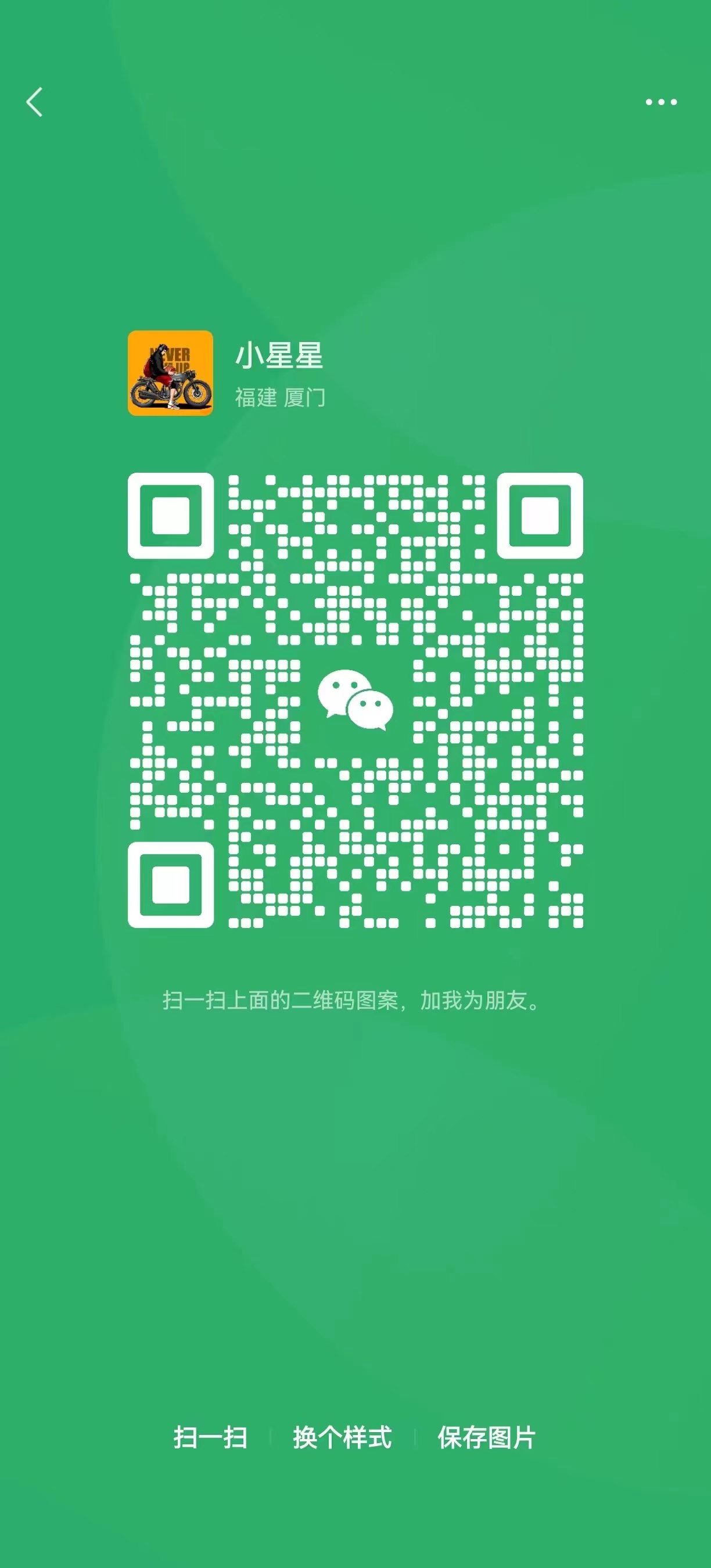Tap 扫一扫 to scan a code
Image resolution: width=711 pixels, height=1568 pixels.
click(211, 1437)
